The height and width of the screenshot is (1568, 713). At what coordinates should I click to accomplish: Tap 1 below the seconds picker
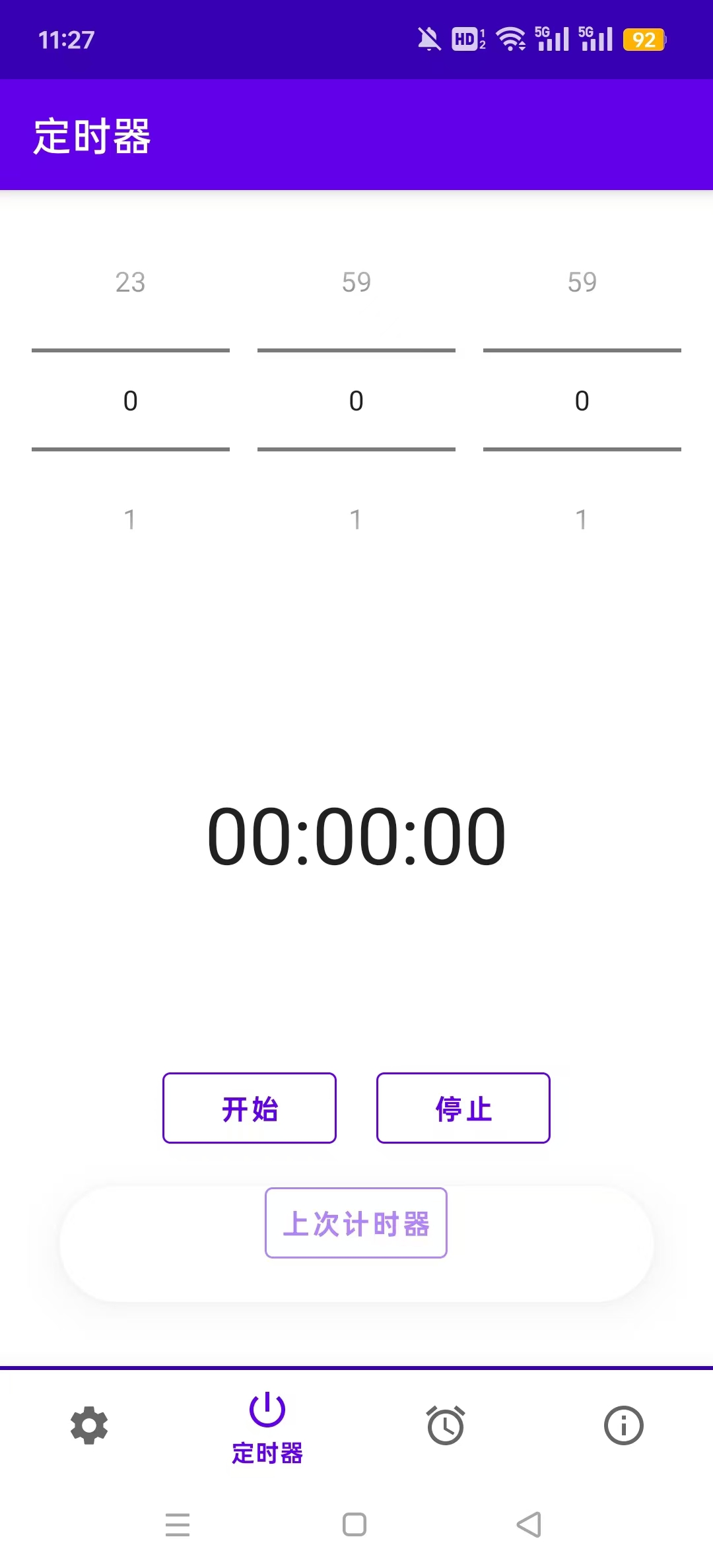click(582, 520)
